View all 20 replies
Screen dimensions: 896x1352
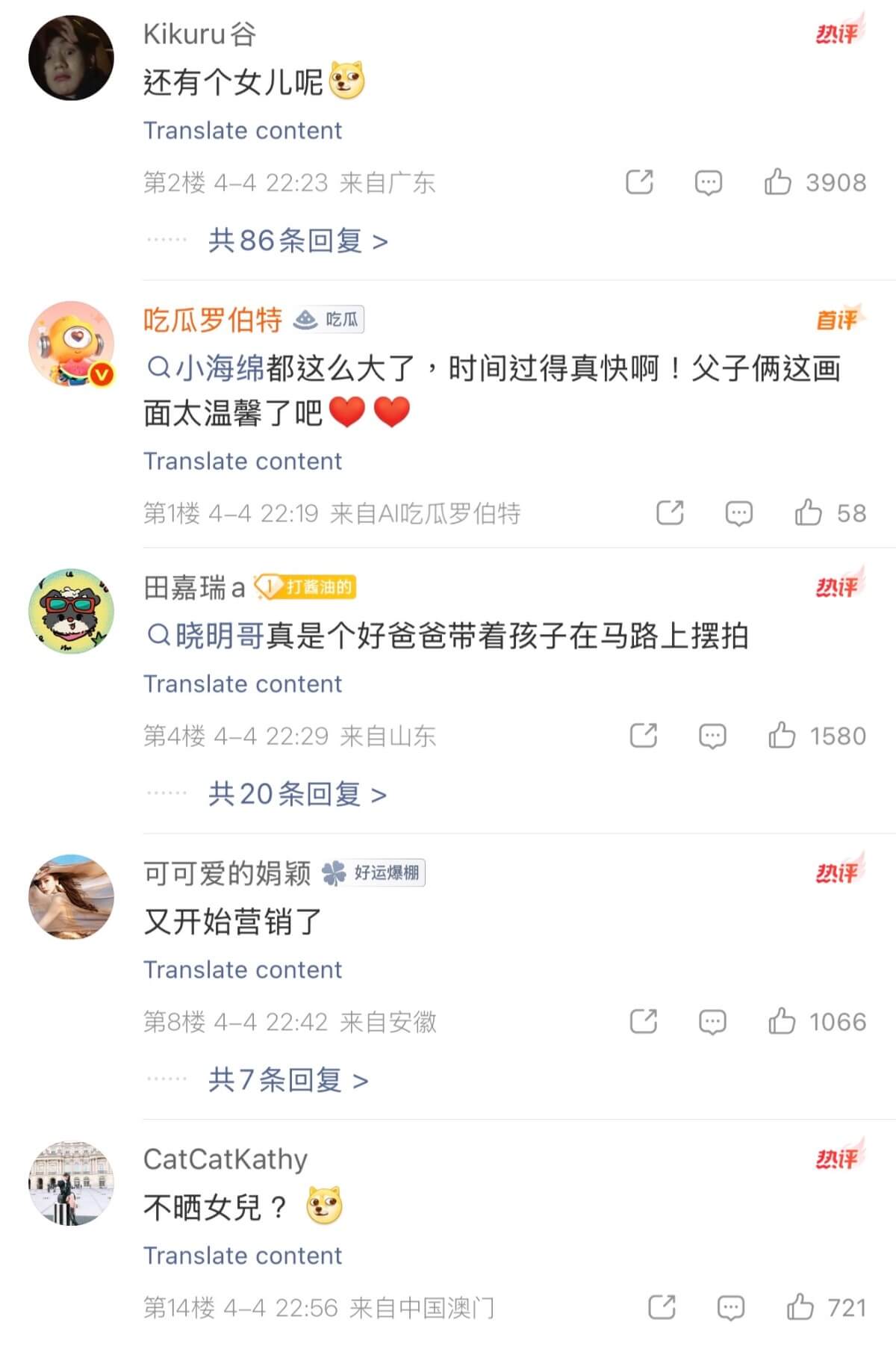click(x=296, y=794)
